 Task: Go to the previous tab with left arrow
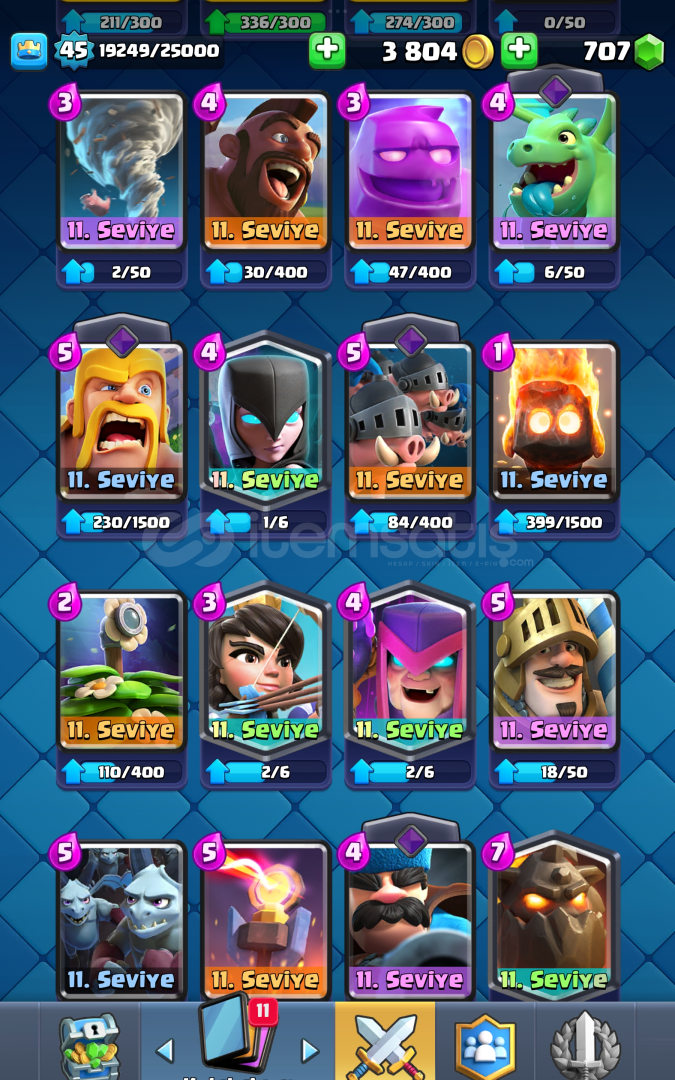click(165, 1050)
